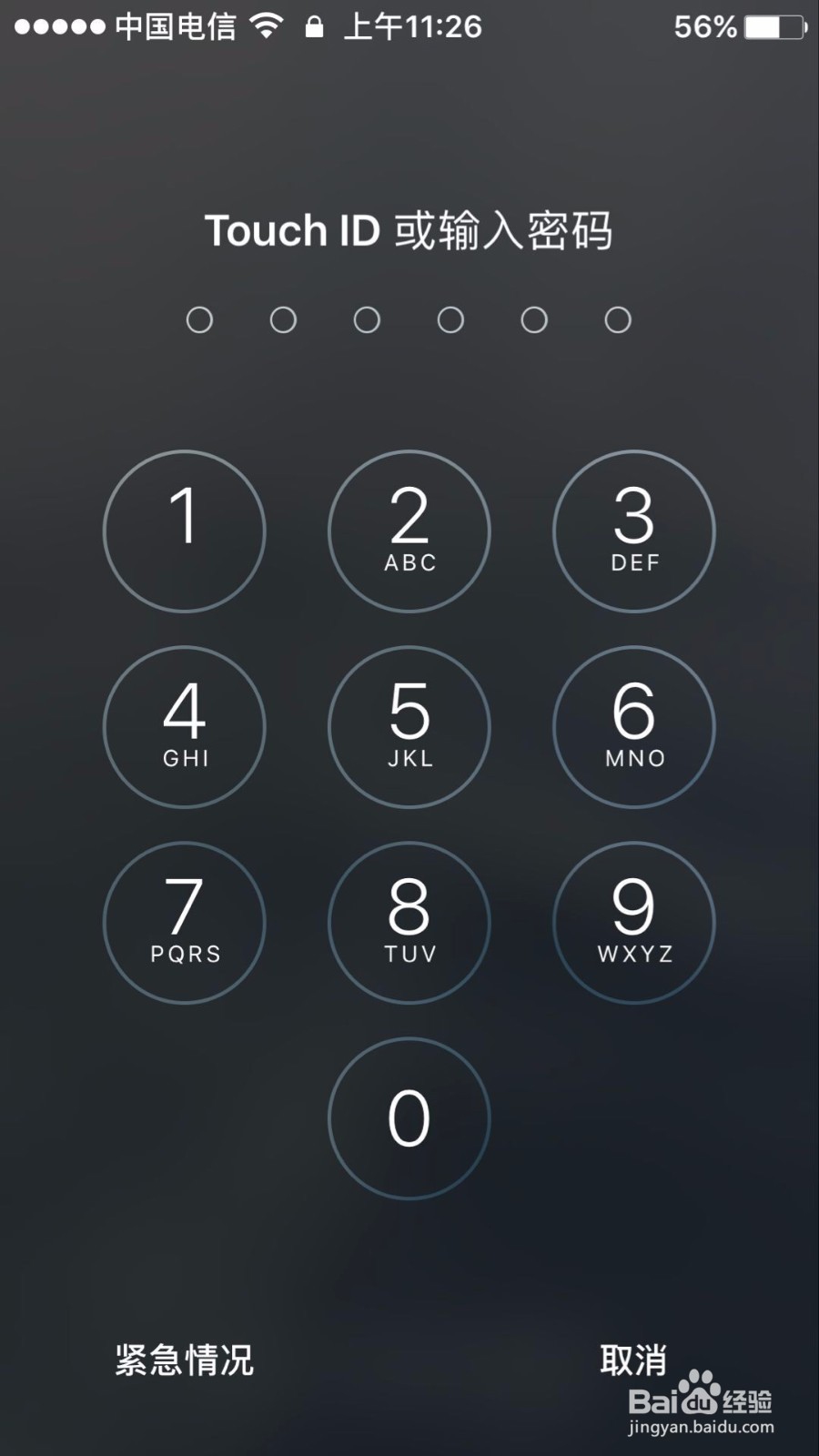Tap the Wi-Fi status icon
This screenshot has height=1456, width=819.
[x=266, y=25]
